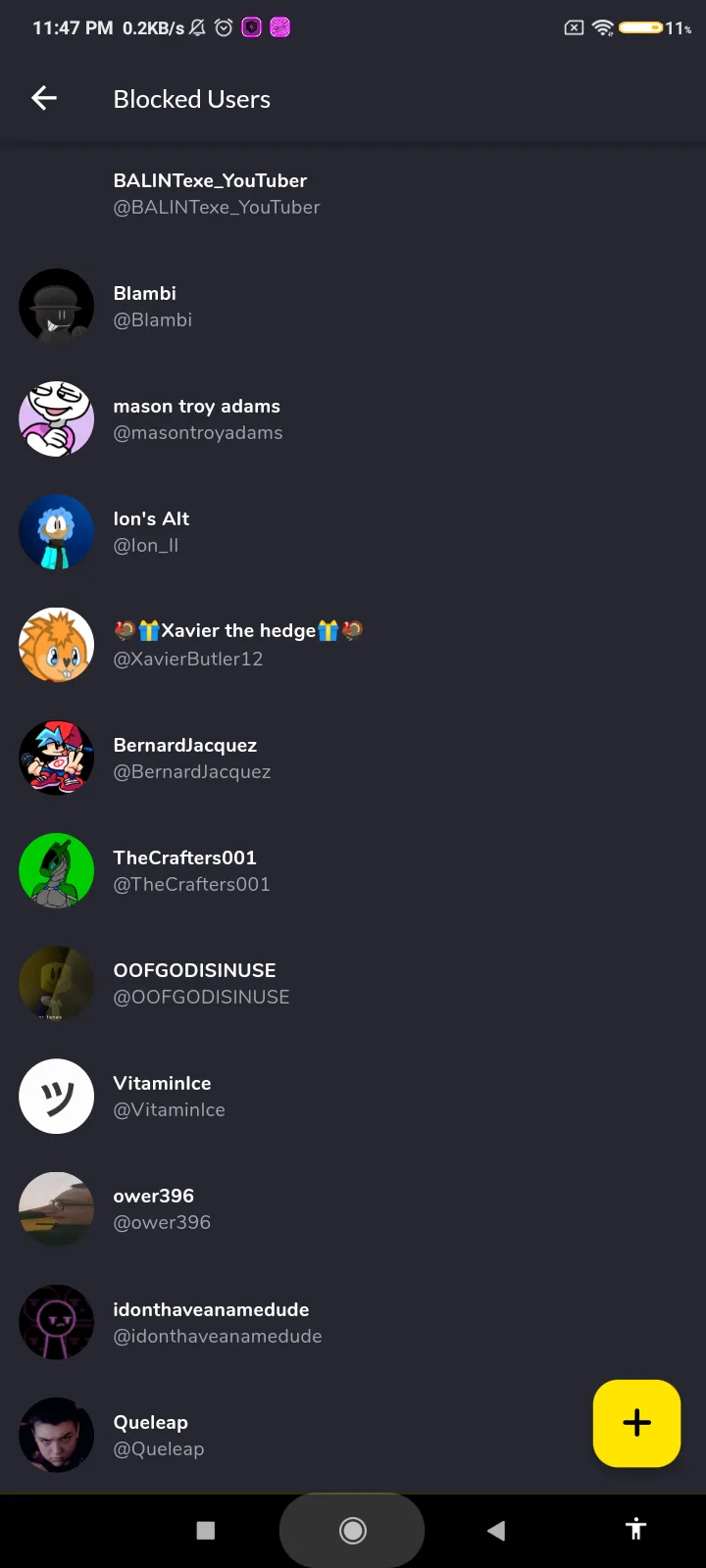706x1568 pixels.
Task: Open Ion's Alt entry
Action: 353,532
